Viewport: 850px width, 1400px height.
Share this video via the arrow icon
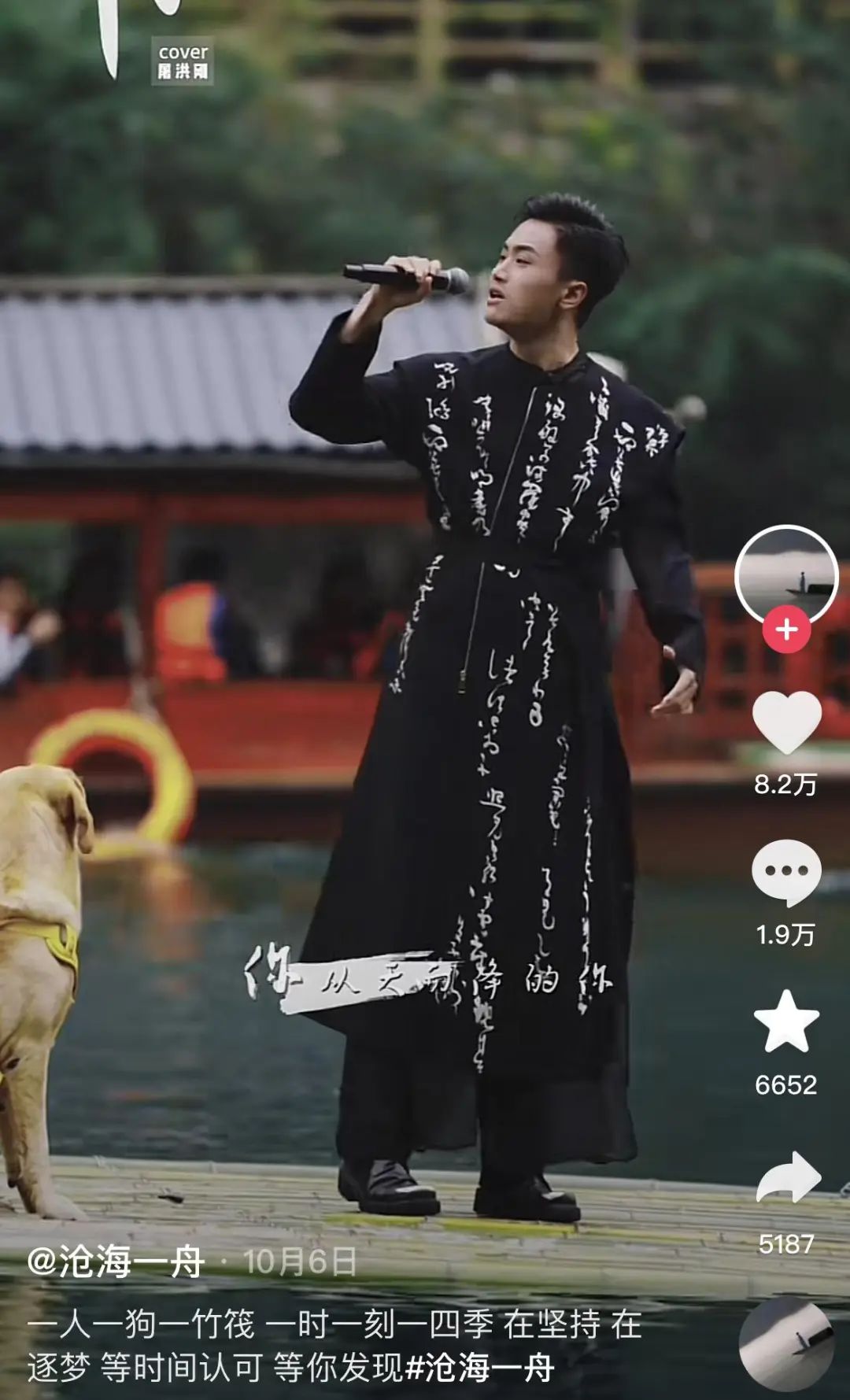pos(788,1178)
